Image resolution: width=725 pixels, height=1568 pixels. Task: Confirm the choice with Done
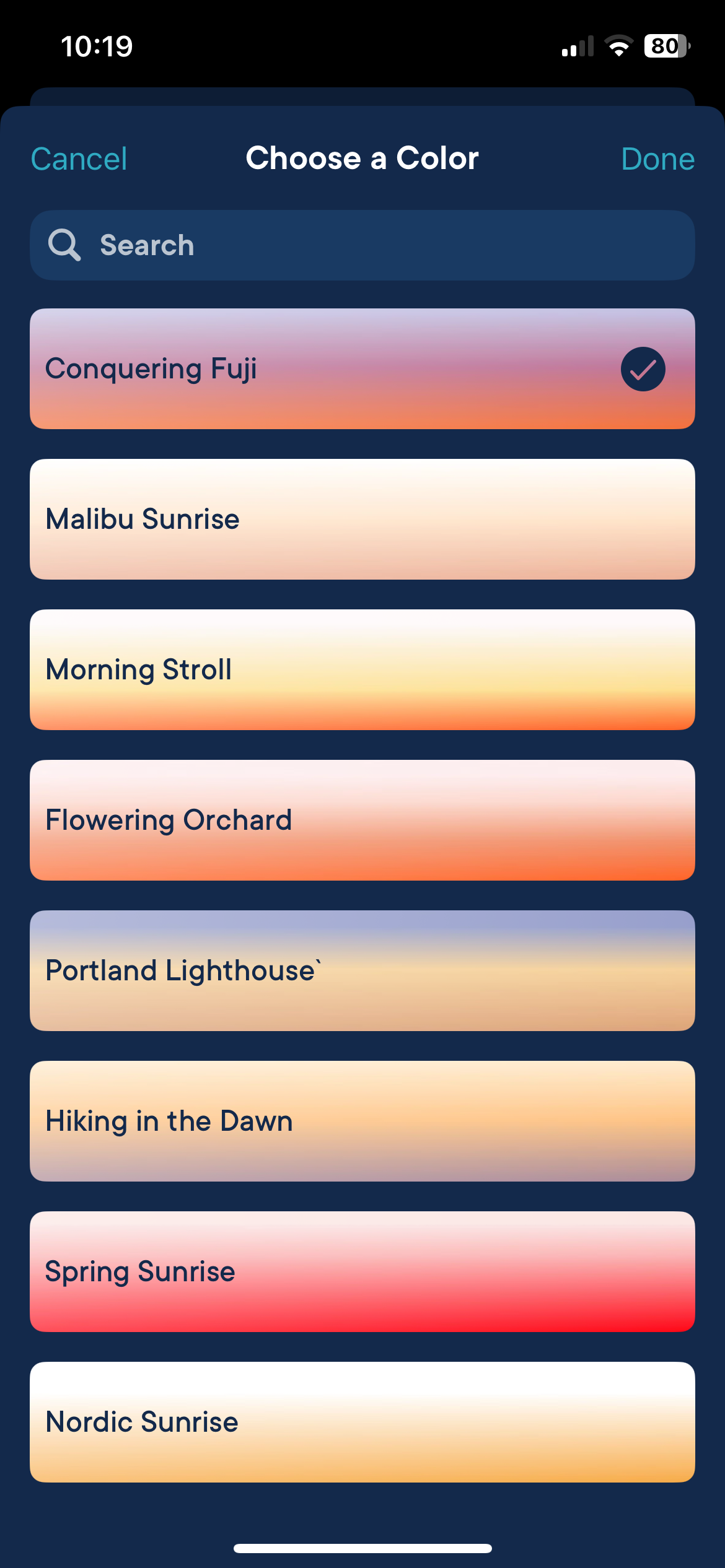(x=657, y=159)
